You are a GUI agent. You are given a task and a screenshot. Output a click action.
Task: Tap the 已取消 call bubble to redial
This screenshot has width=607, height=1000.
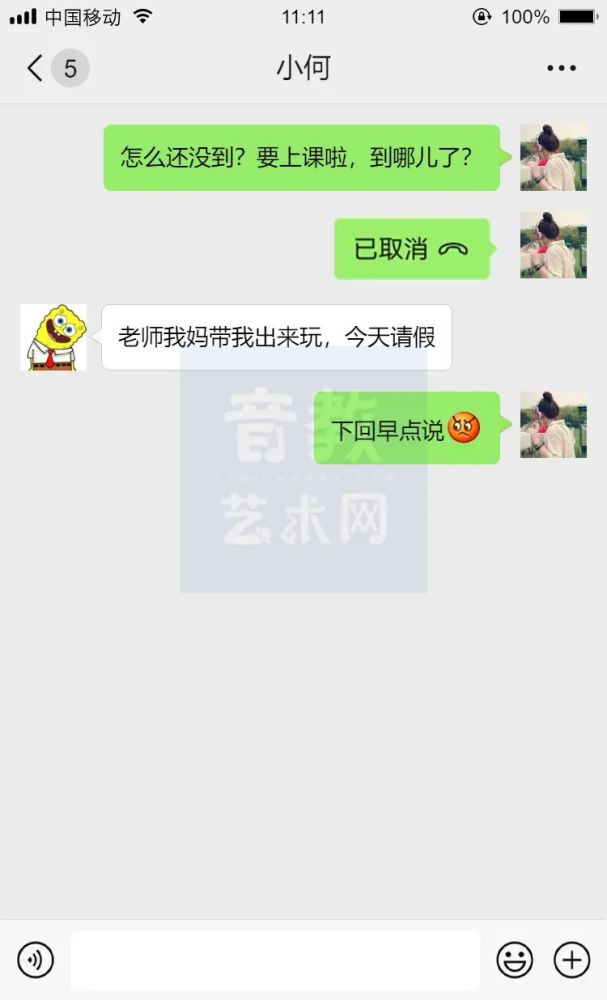412,249
